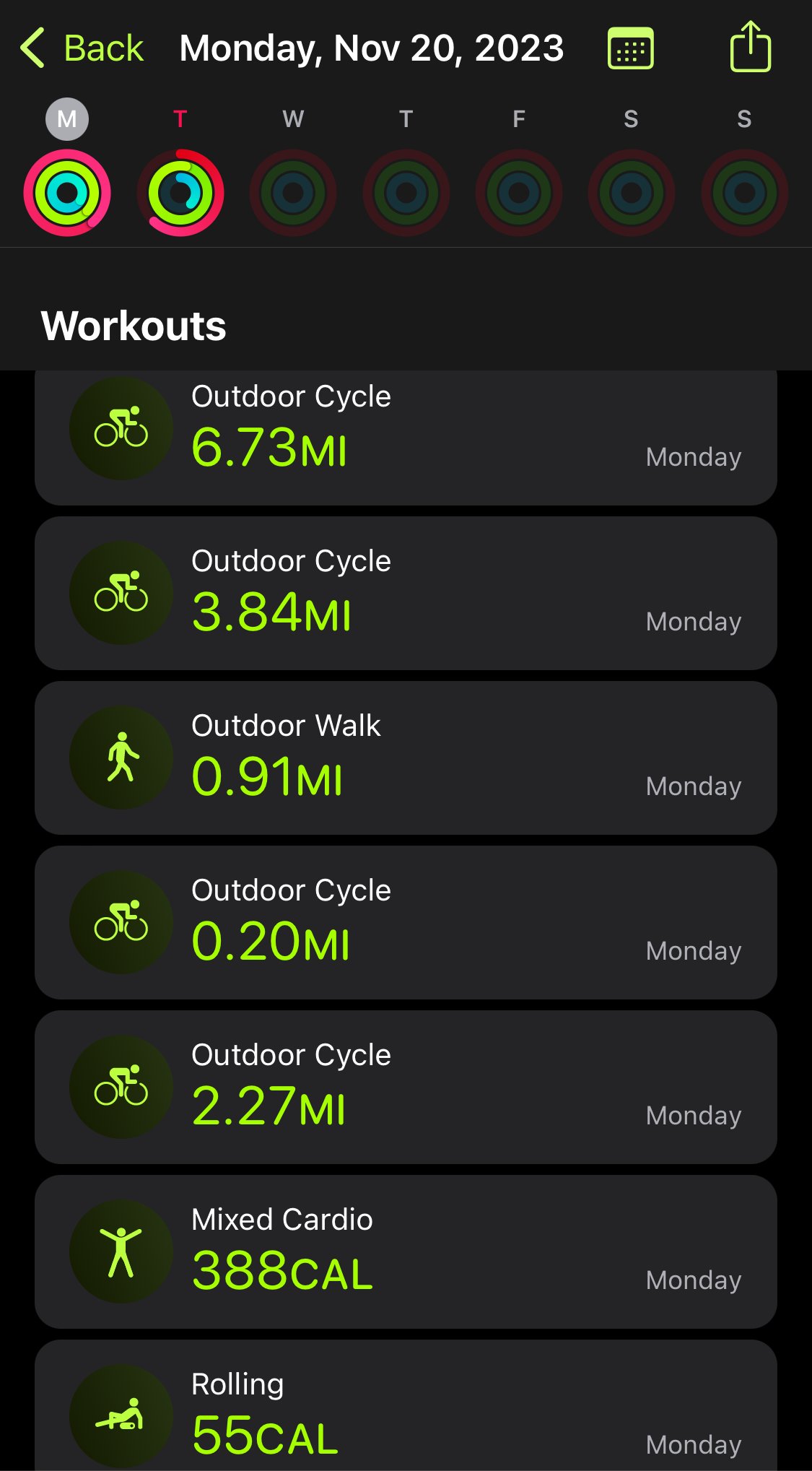Open the 6.73 MI Outdoor Cycle workout

tap(406, 438)
